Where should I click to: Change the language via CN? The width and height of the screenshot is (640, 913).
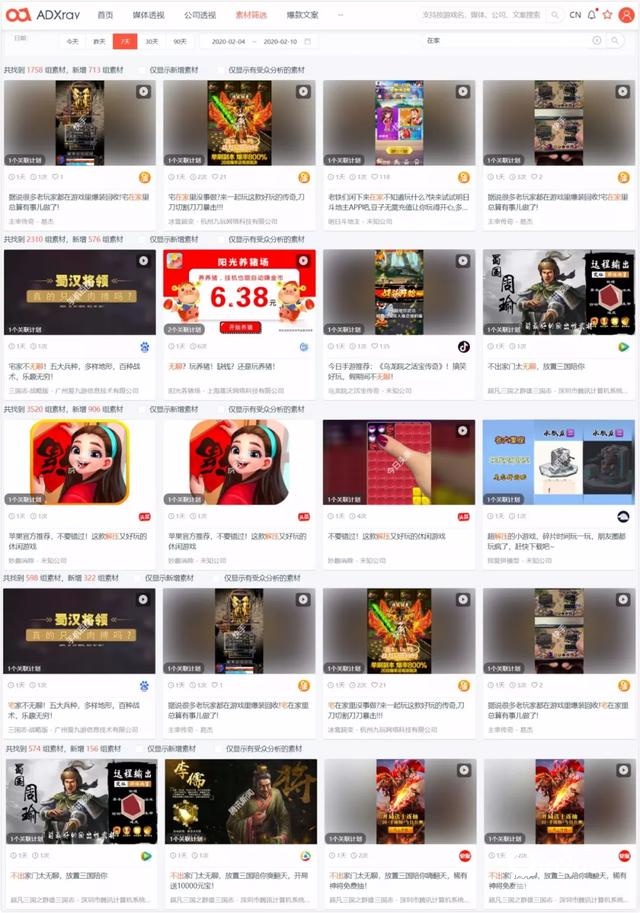point(575,15)
